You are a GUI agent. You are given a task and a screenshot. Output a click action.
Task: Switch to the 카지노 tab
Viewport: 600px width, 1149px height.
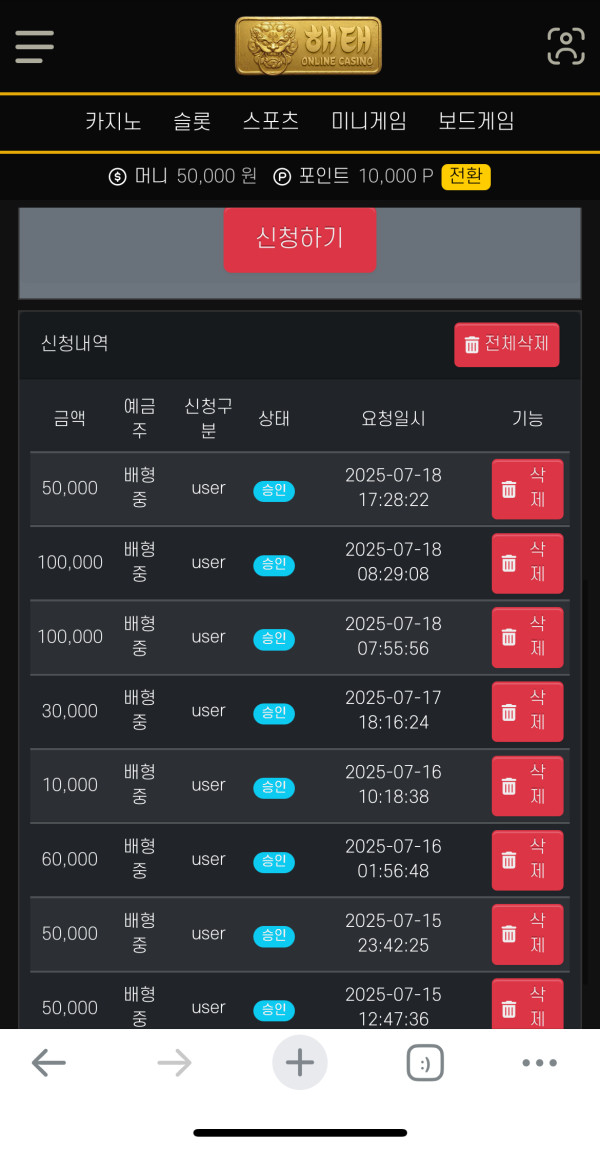tap(113, 121)
